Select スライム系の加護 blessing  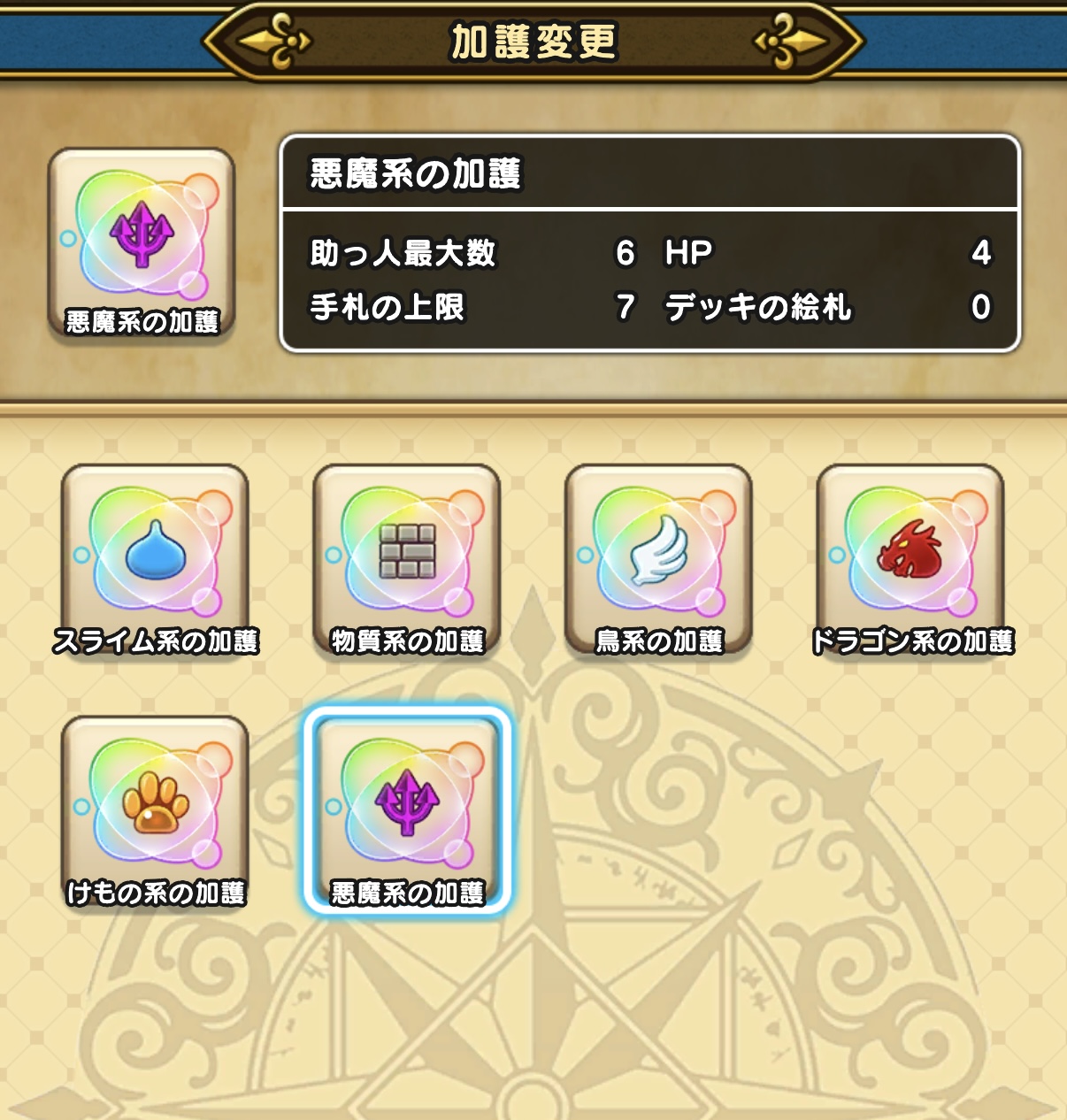click(155, 557)
